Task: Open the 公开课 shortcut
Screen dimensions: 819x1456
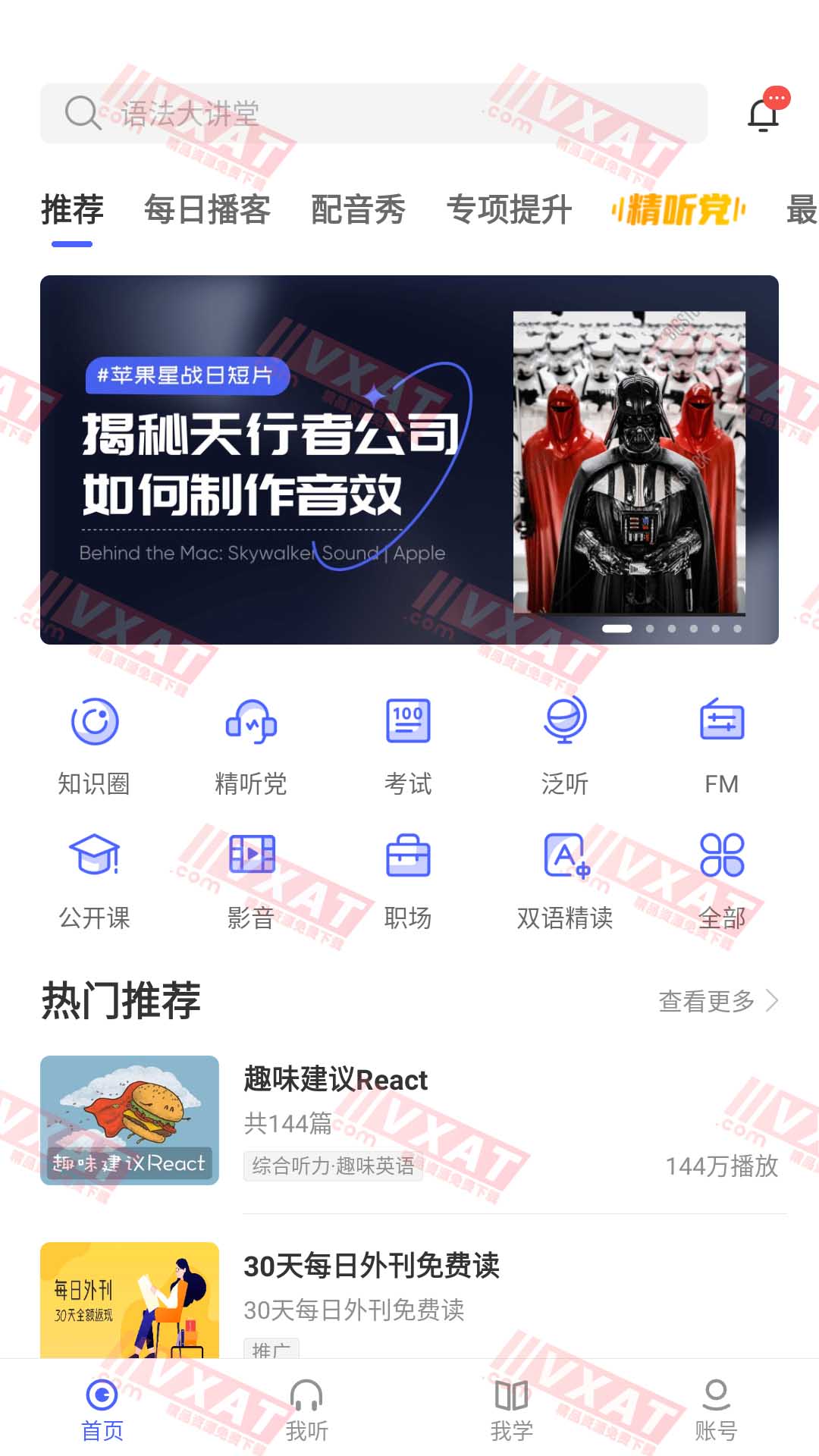Action: pos(94,880)
